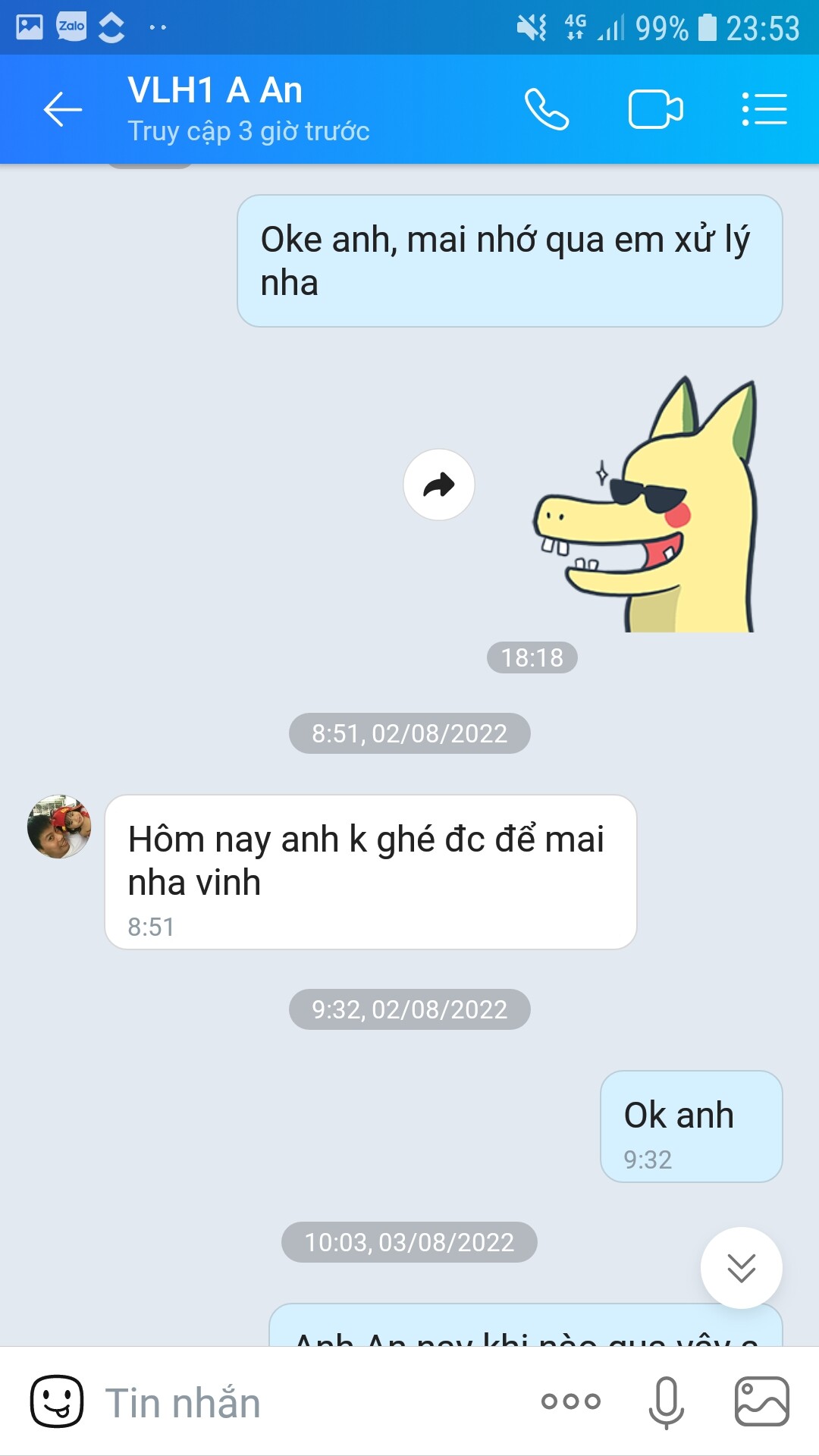This screenshot has height=1456, width=819.
Task: Start a video call with VLH1 A An
Action: click(655, 110)
